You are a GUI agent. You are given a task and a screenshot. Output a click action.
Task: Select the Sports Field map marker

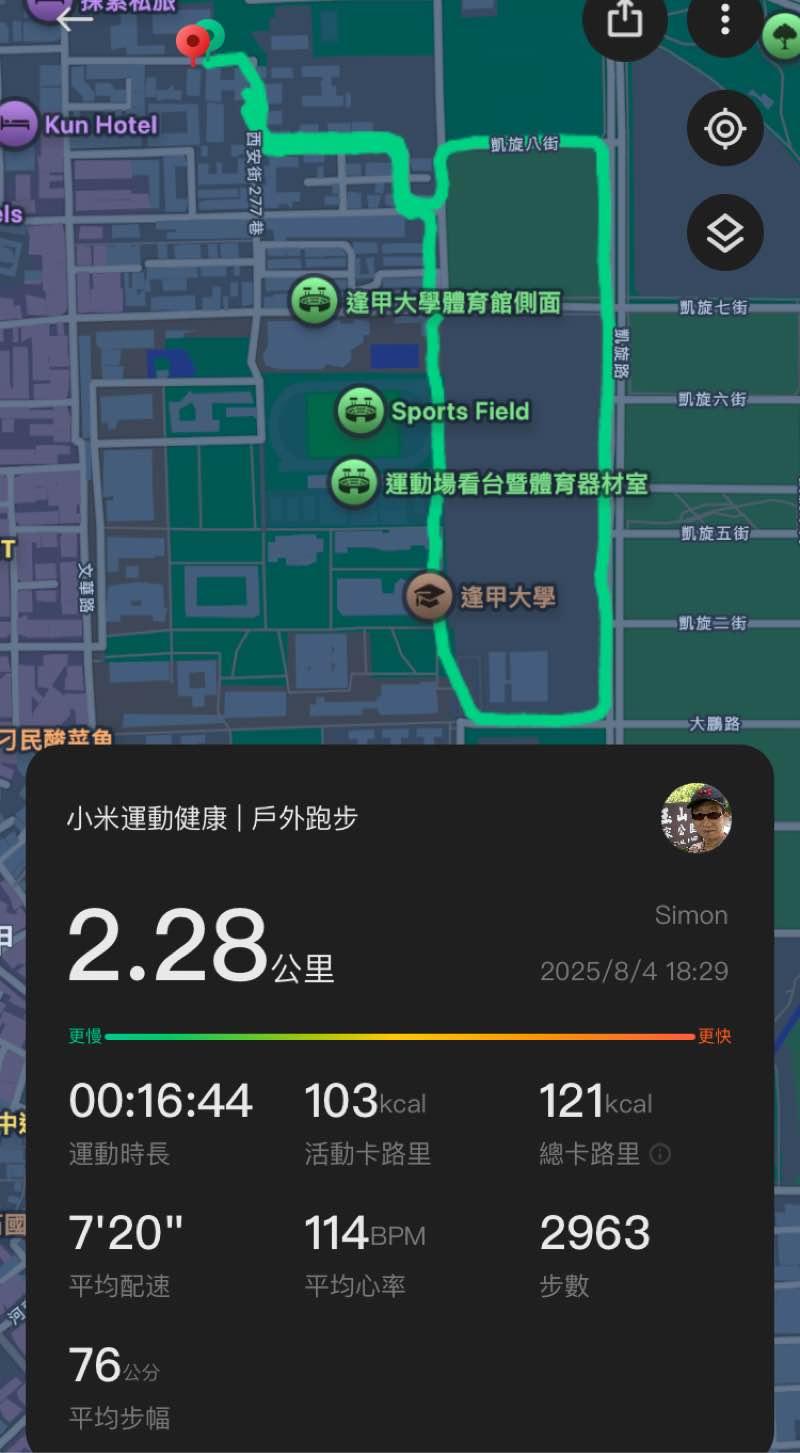coord(360,410)
